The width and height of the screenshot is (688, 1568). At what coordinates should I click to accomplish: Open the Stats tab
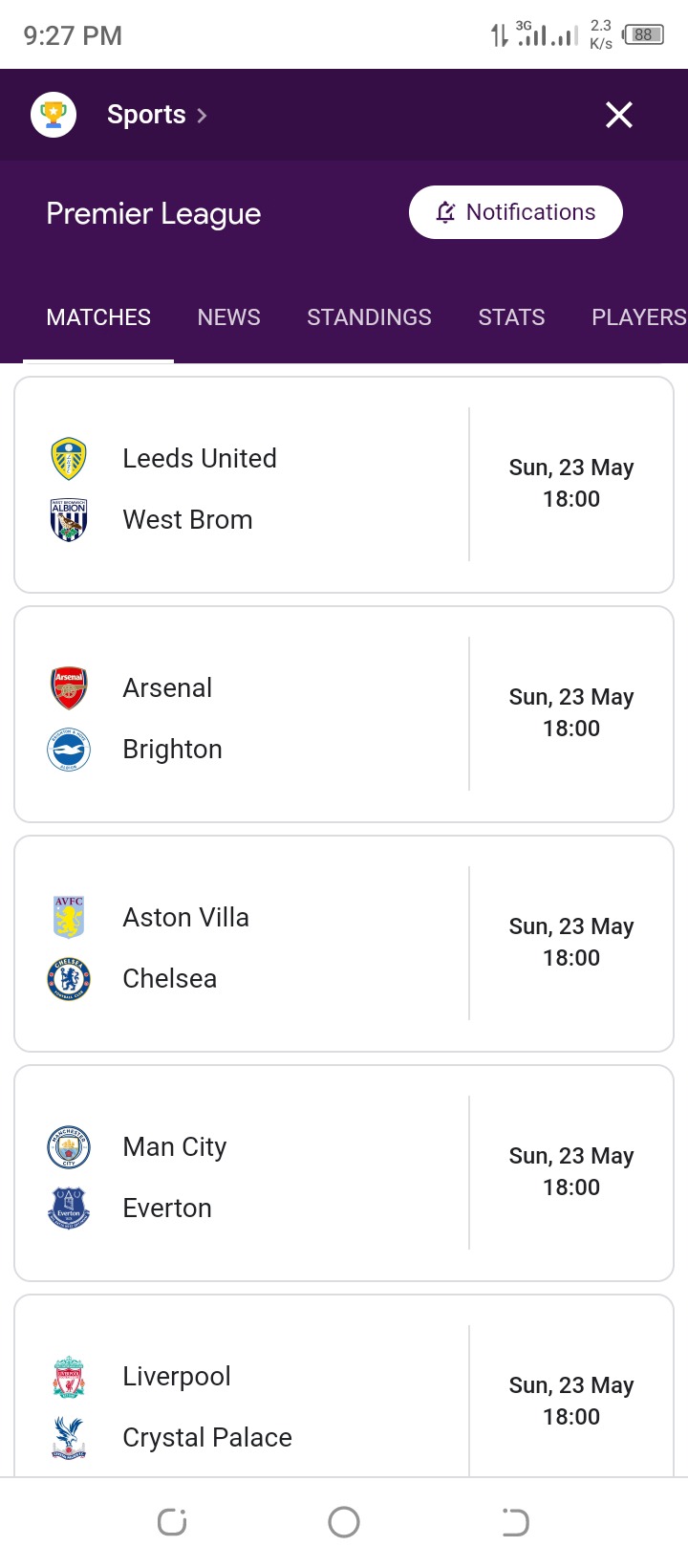click(512, 317)
